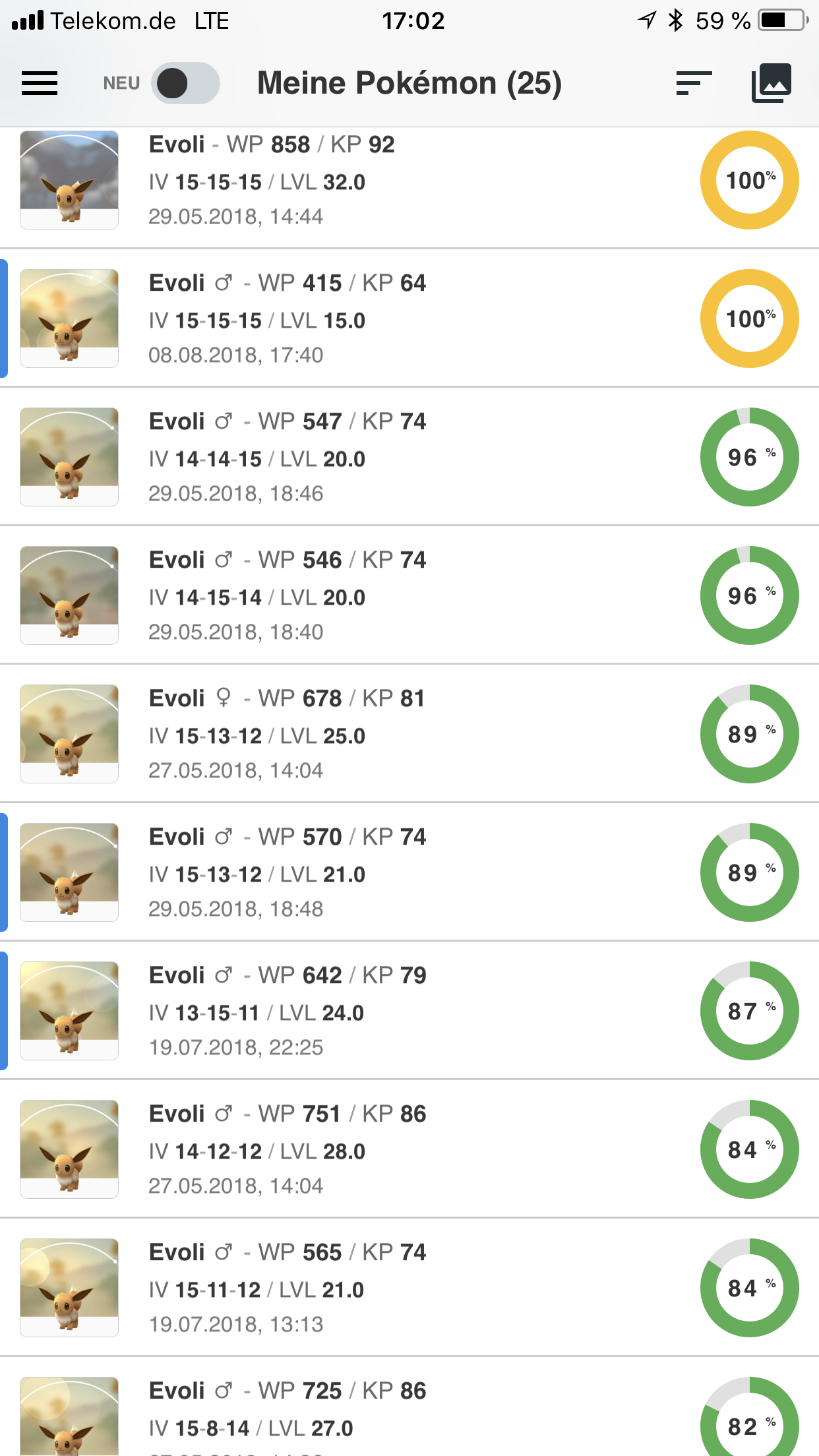
Task: Select the Evoli with WP 547
Action: click(x=409, y=457)
